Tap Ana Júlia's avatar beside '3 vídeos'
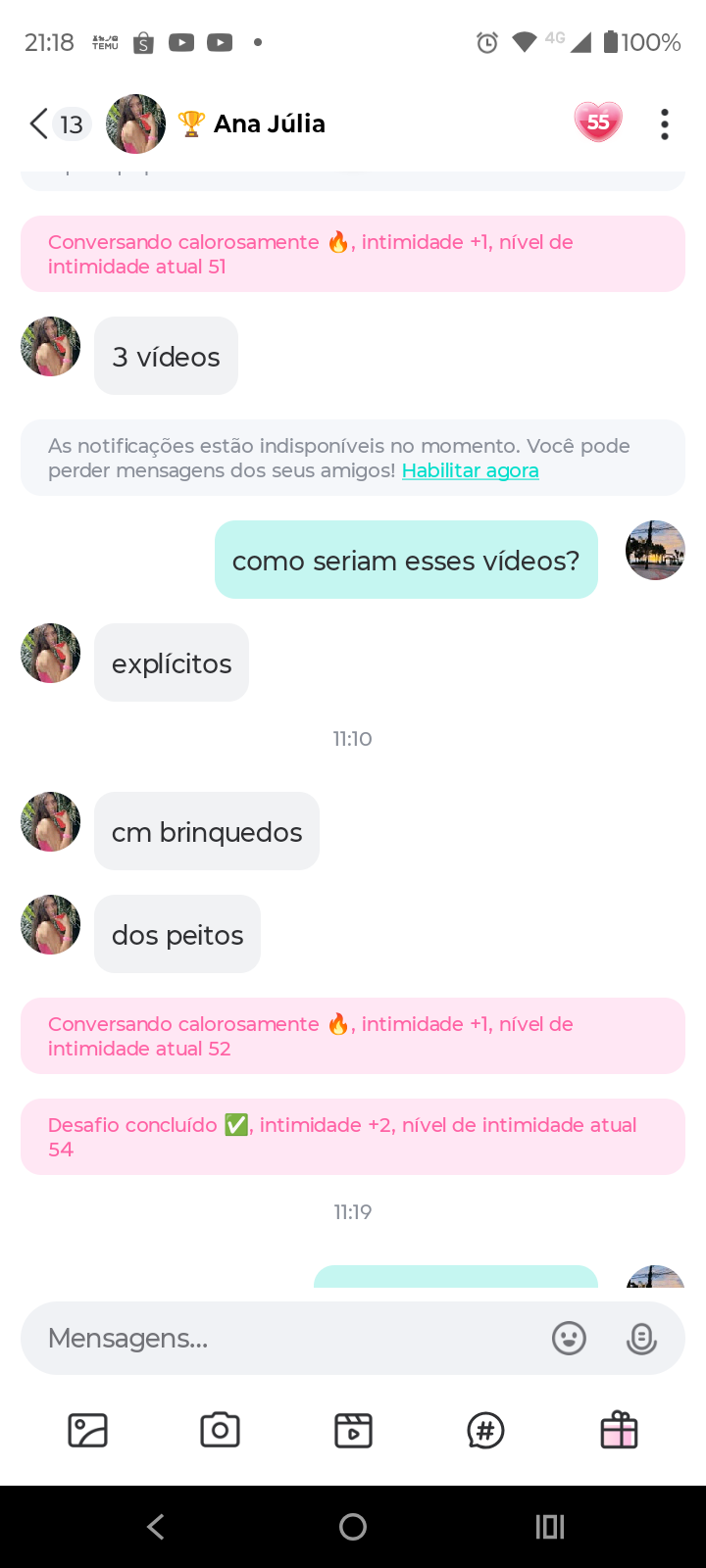706x1568 pixels. click(x=51, y=347)
